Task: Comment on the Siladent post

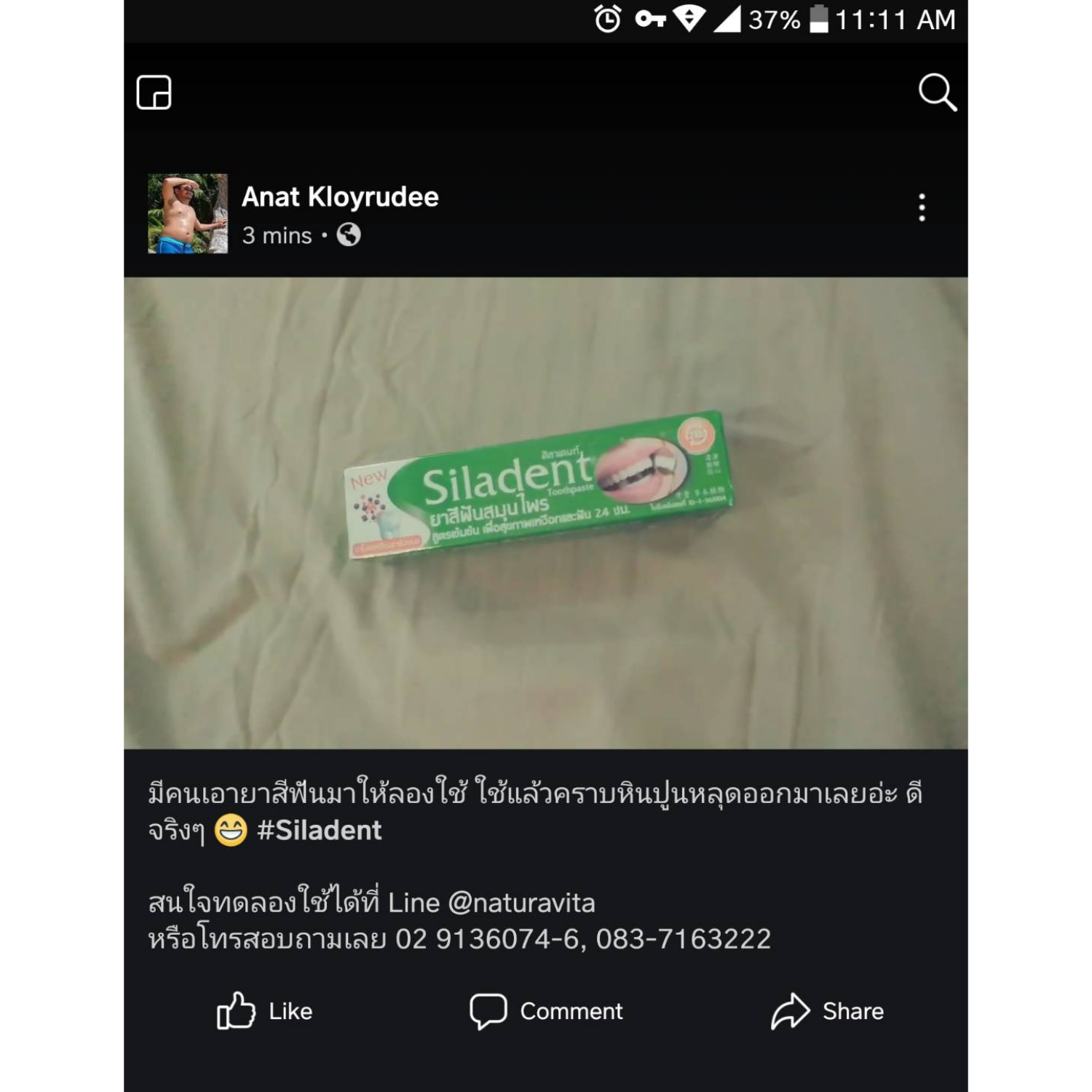Action: click(546, 1011)
